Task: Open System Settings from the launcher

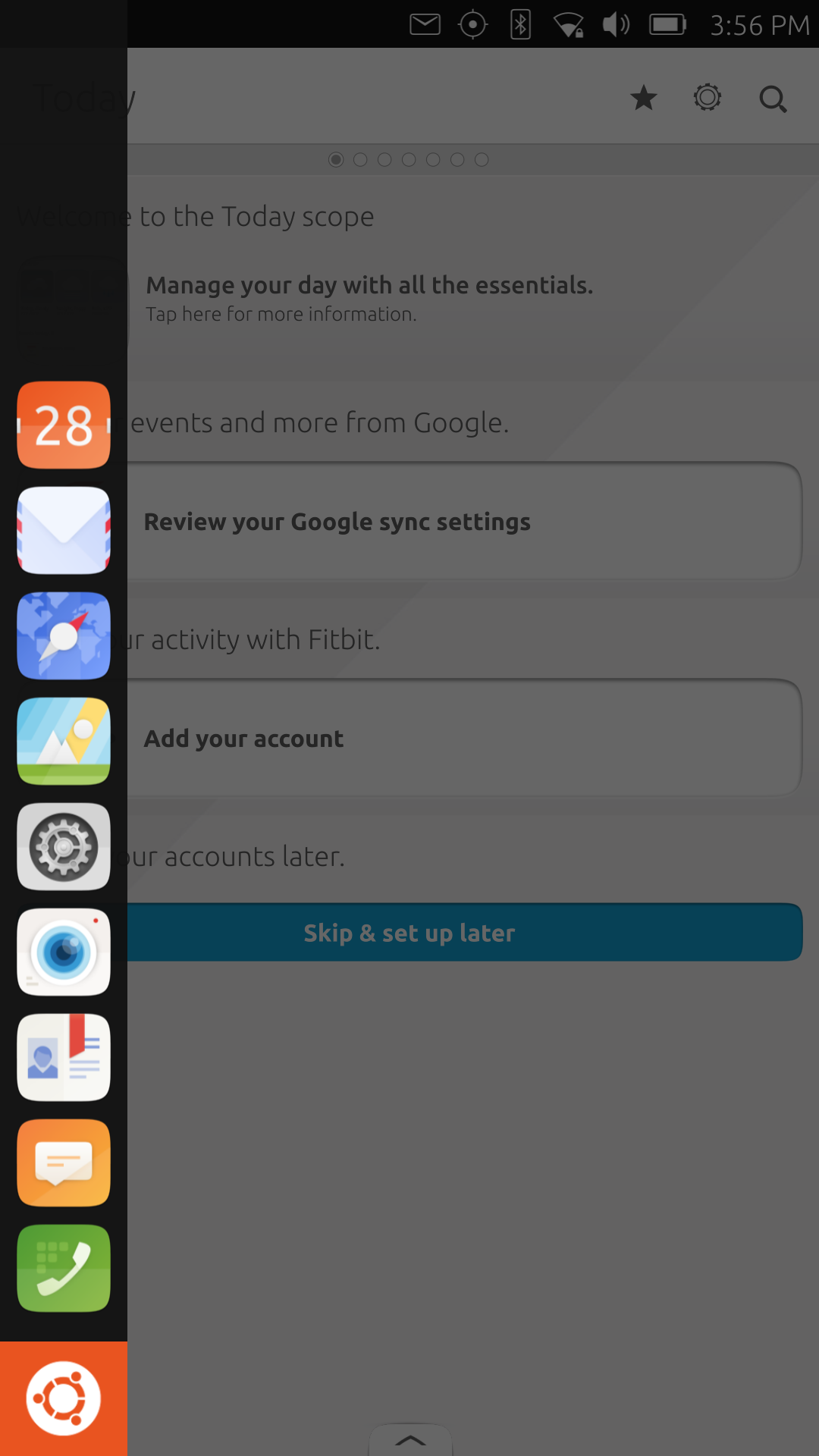Action: [x=64, y=846]
